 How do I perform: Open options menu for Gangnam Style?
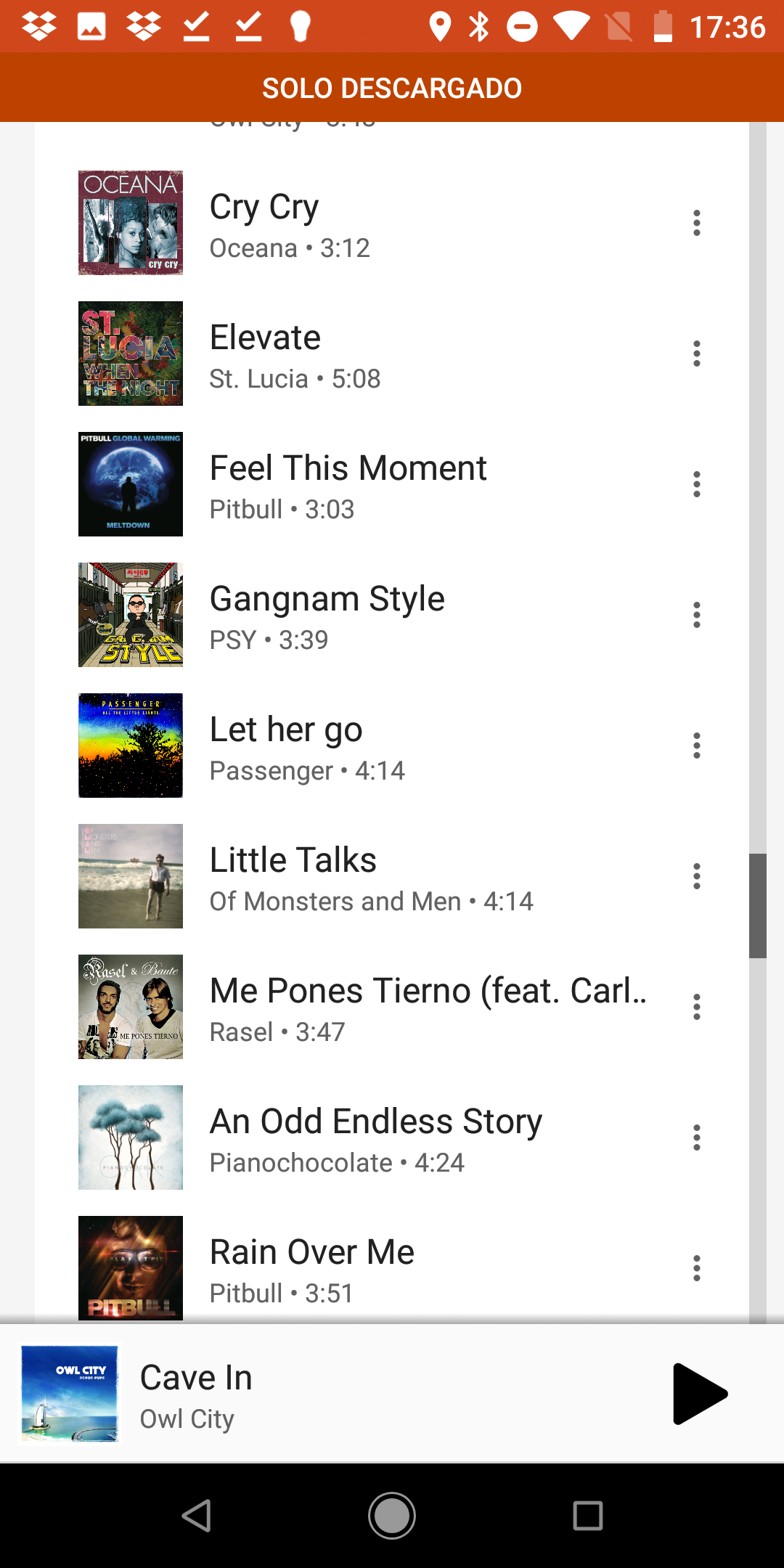coord(697,615)
